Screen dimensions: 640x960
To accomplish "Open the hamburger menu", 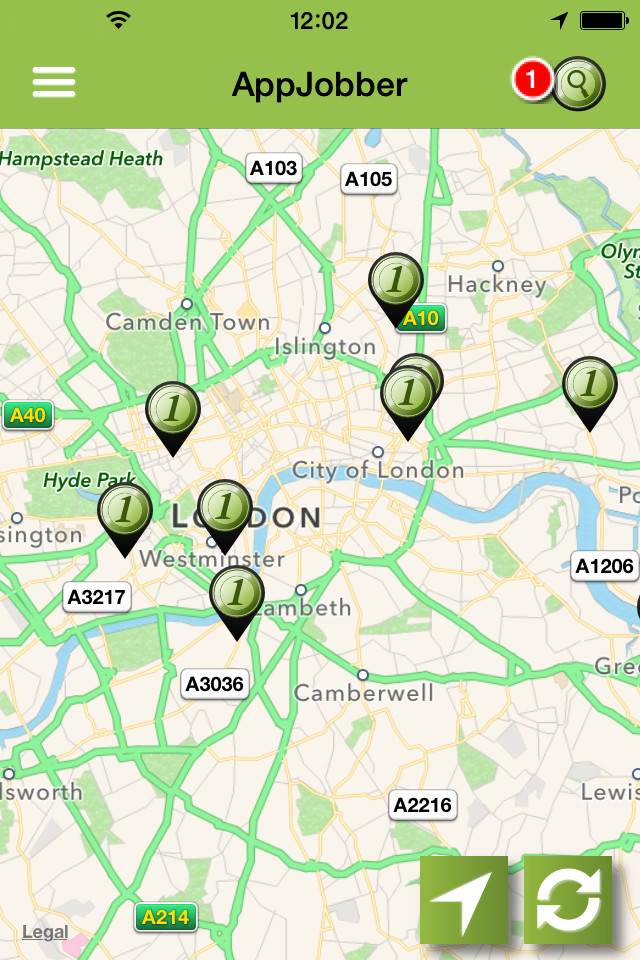I will pos(54,82).
